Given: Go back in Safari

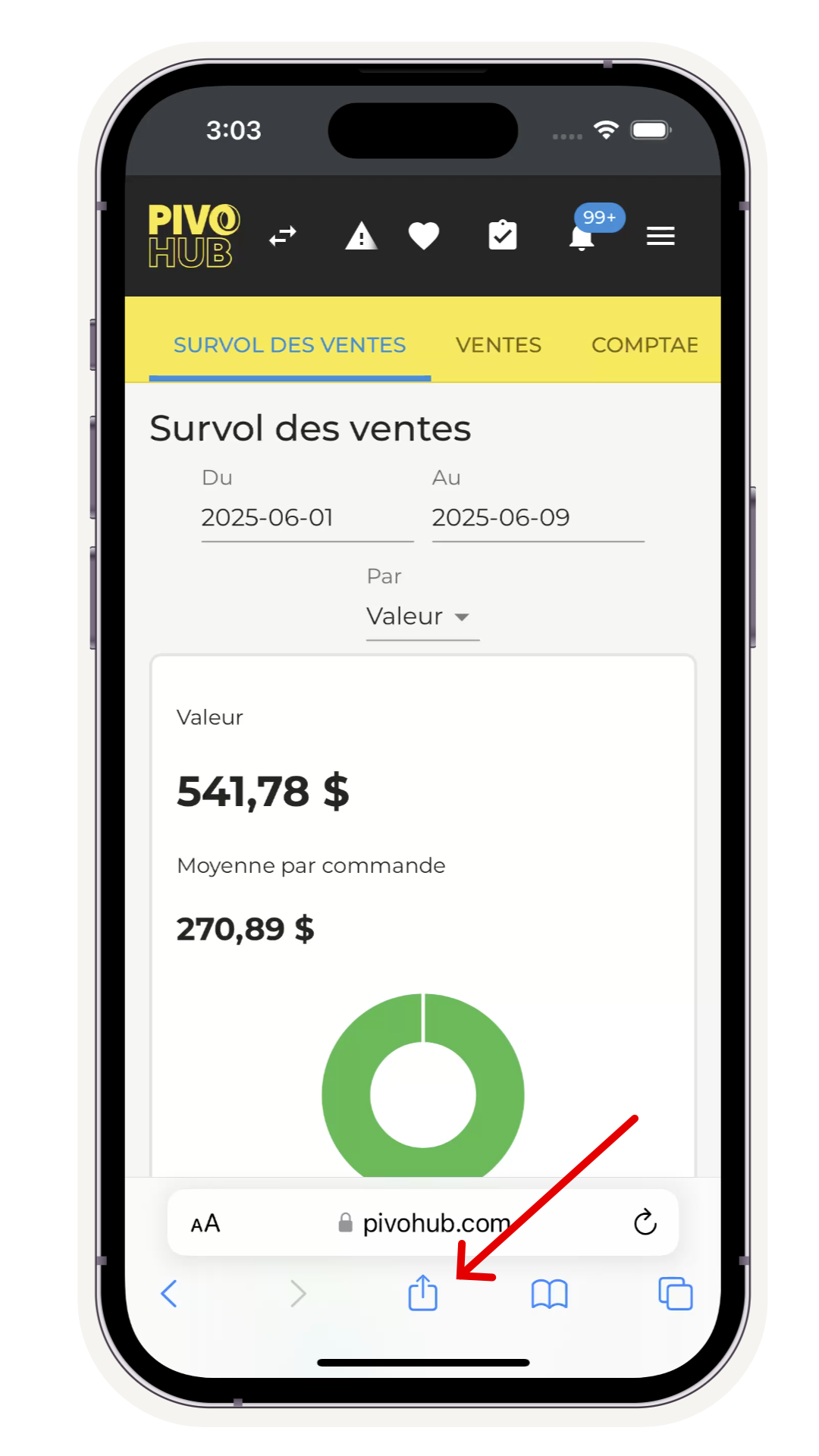Looking at the screenshot, I should [169, 1294].
